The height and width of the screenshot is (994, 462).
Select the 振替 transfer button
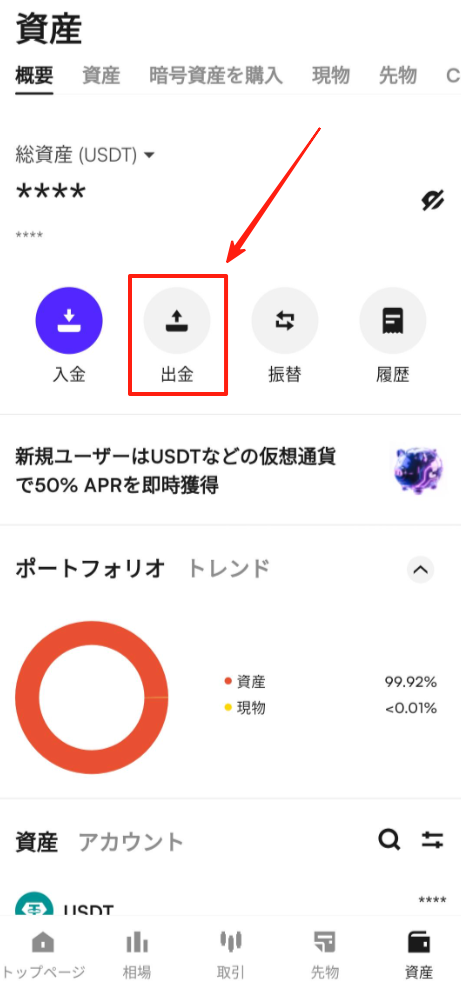pos(285,336)
